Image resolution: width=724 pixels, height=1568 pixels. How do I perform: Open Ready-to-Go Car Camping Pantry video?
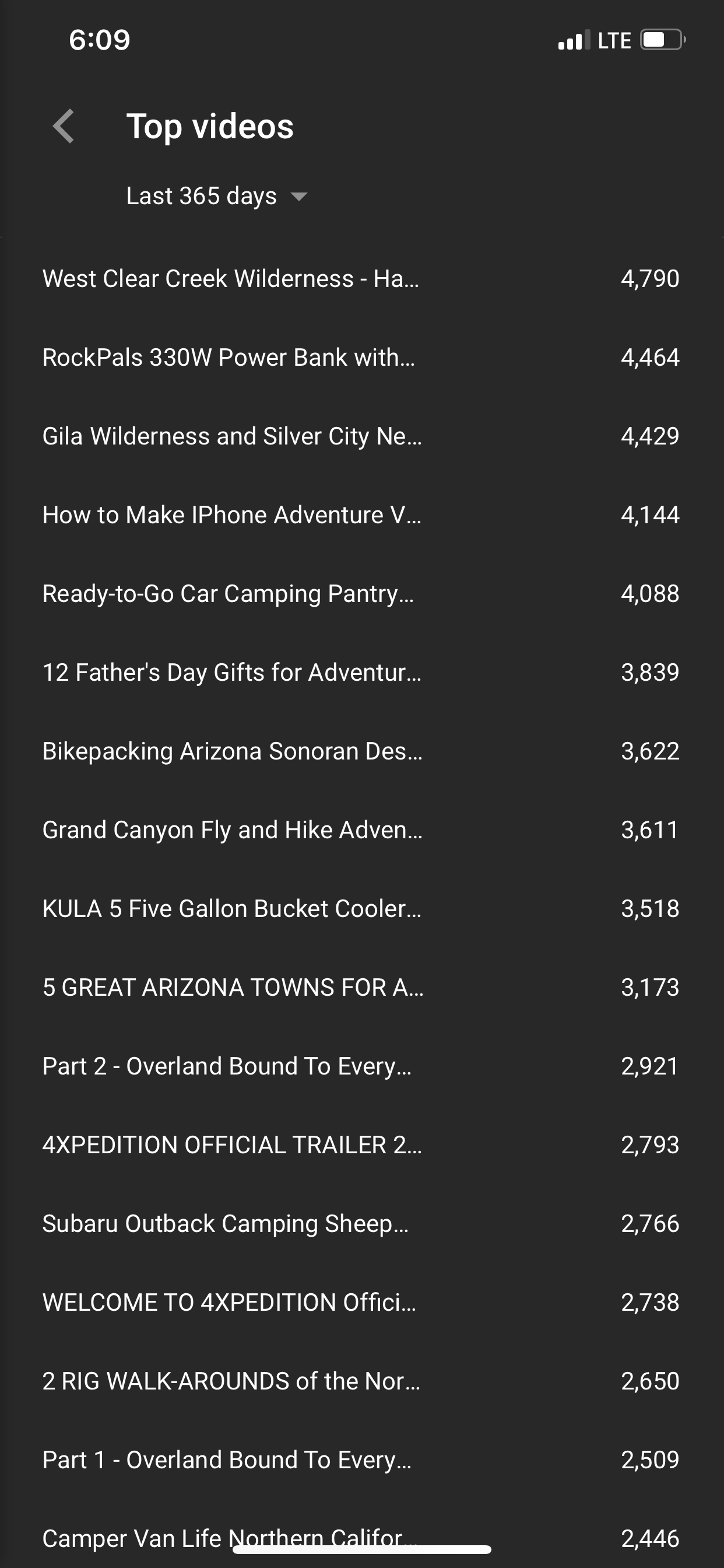[228, 593]
